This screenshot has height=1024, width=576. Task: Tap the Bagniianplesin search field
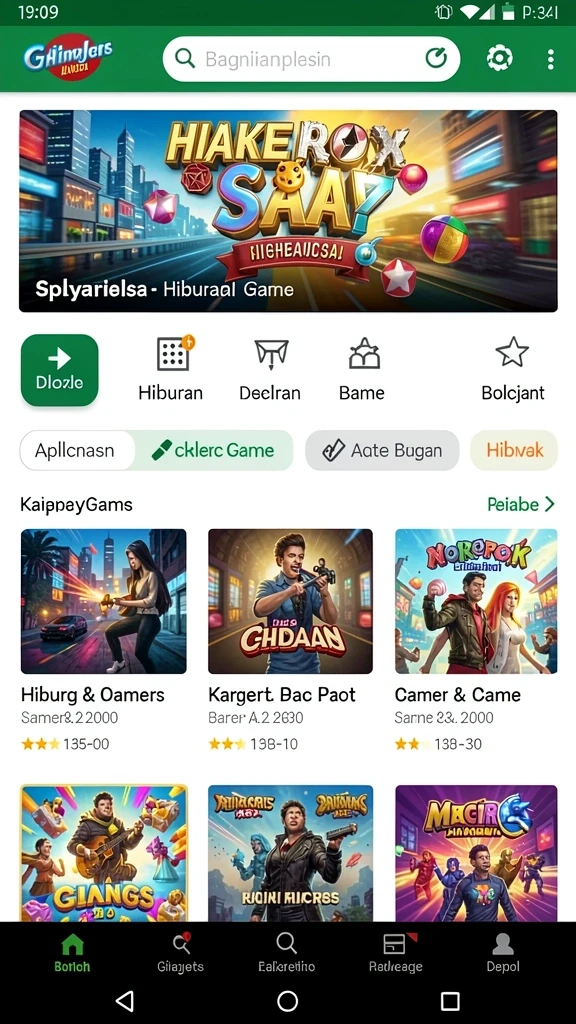(x=311, y=59)
